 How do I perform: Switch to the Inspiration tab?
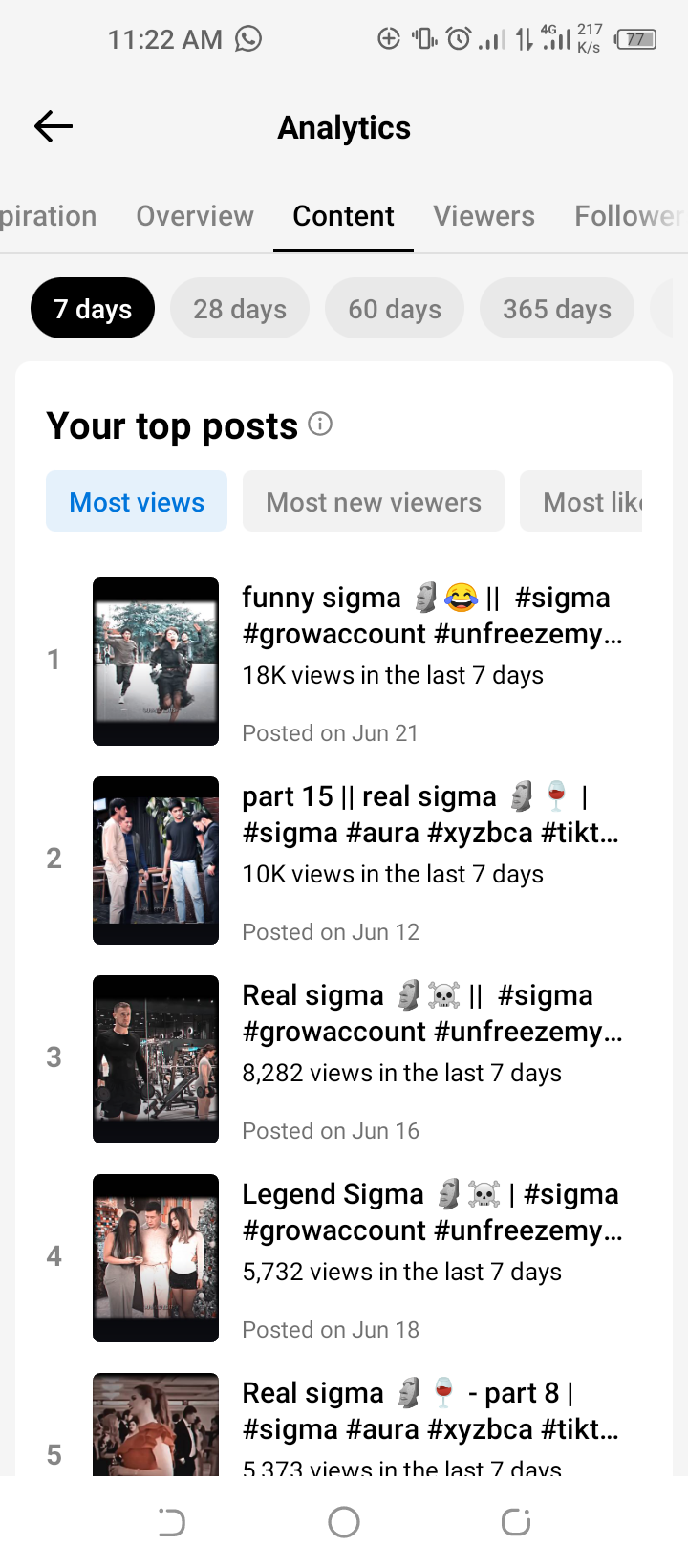[x=48, y=216]
